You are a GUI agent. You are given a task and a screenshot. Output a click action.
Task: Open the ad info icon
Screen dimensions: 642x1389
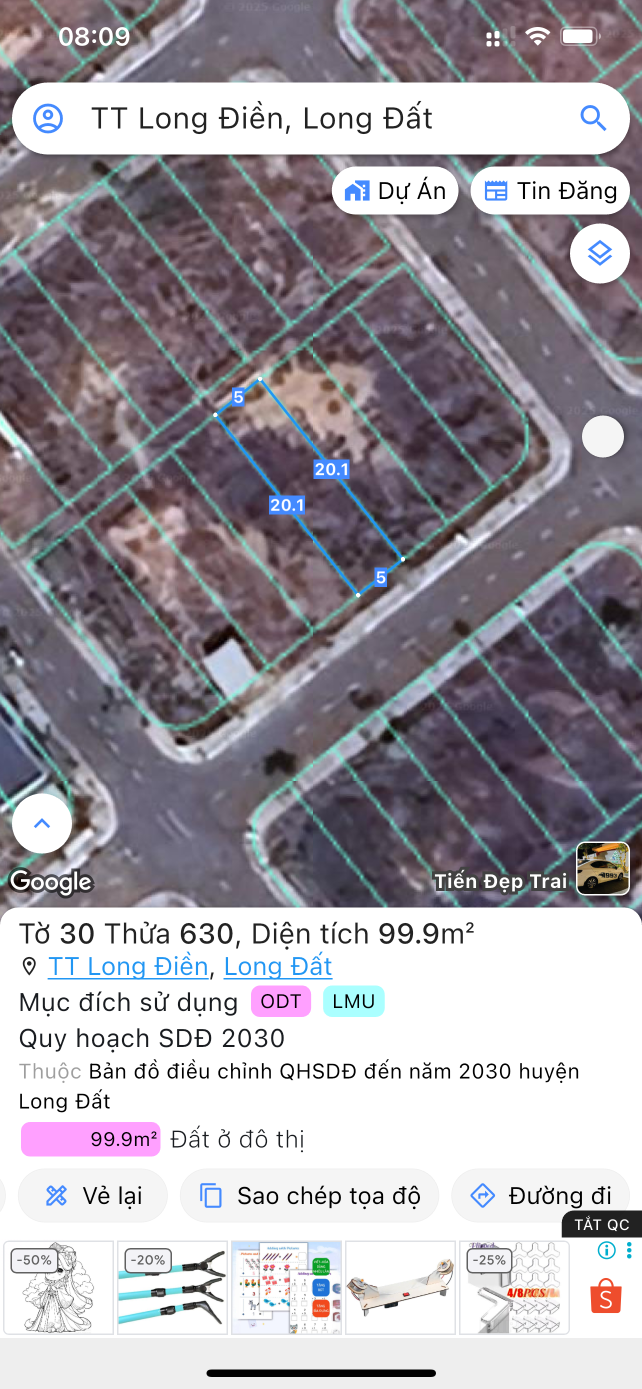point(606,1250)
